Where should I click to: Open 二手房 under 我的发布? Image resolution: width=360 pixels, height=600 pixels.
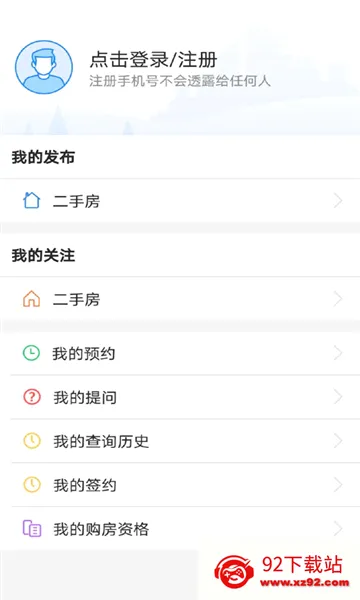pos(180,201)
